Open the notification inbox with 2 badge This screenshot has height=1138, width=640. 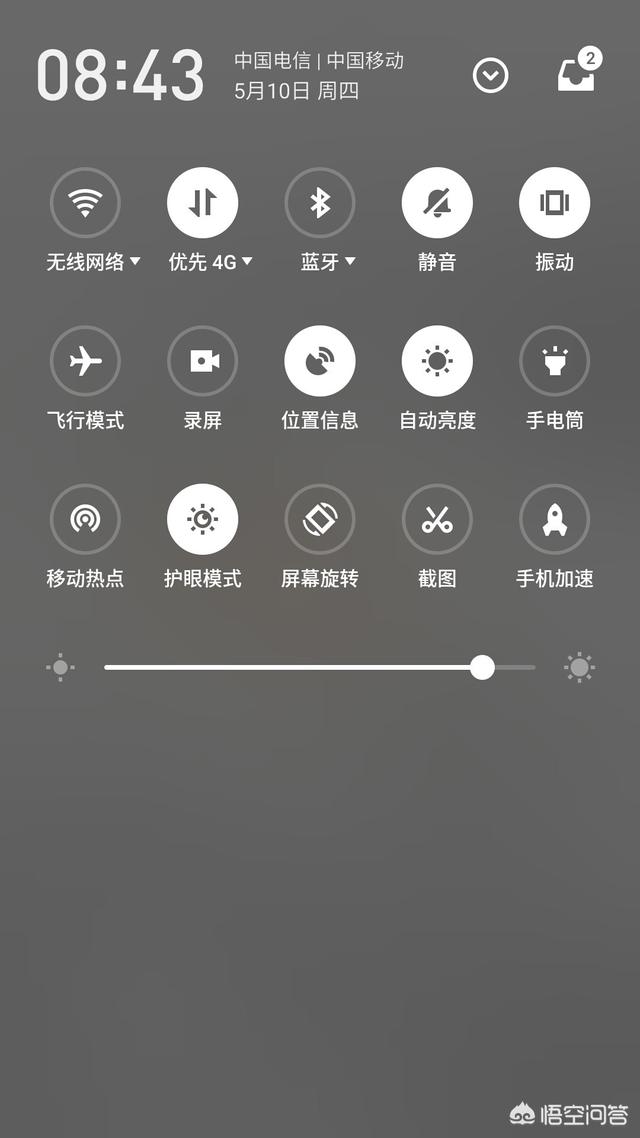[576, 75]
